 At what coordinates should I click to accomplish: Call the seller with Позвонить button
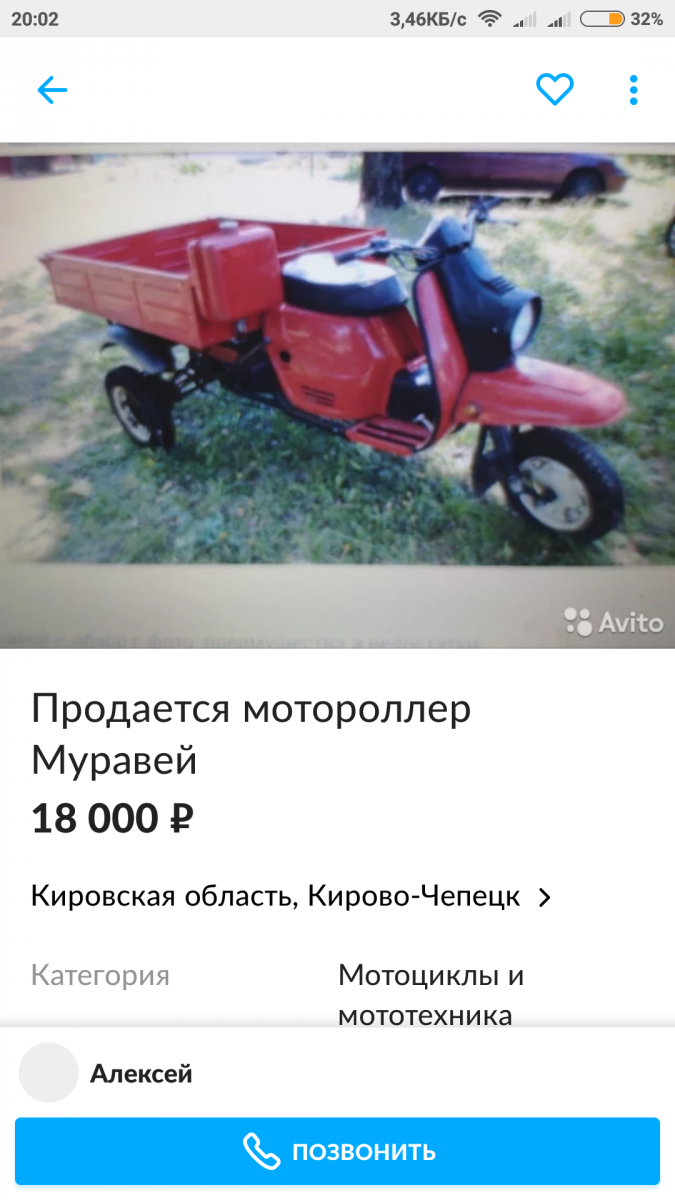[337, 1151]
